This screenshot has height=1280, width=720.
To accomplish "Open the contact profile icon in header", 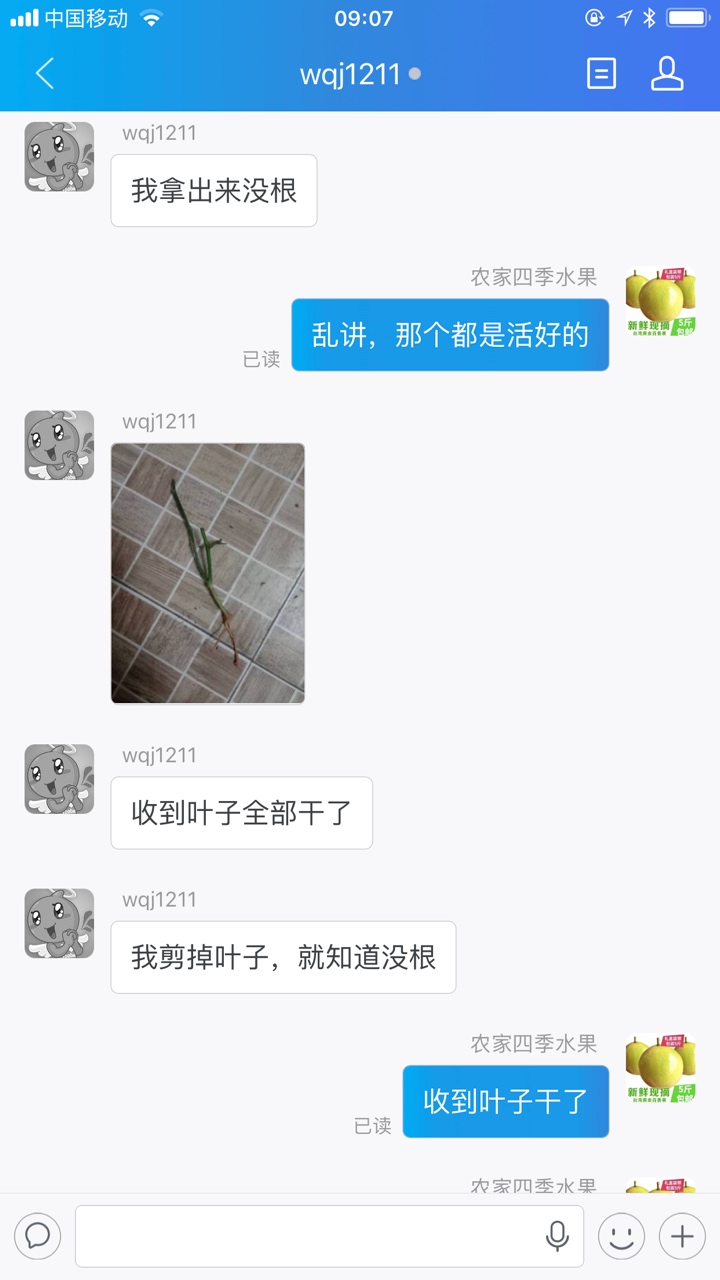I will click(667, 74).
